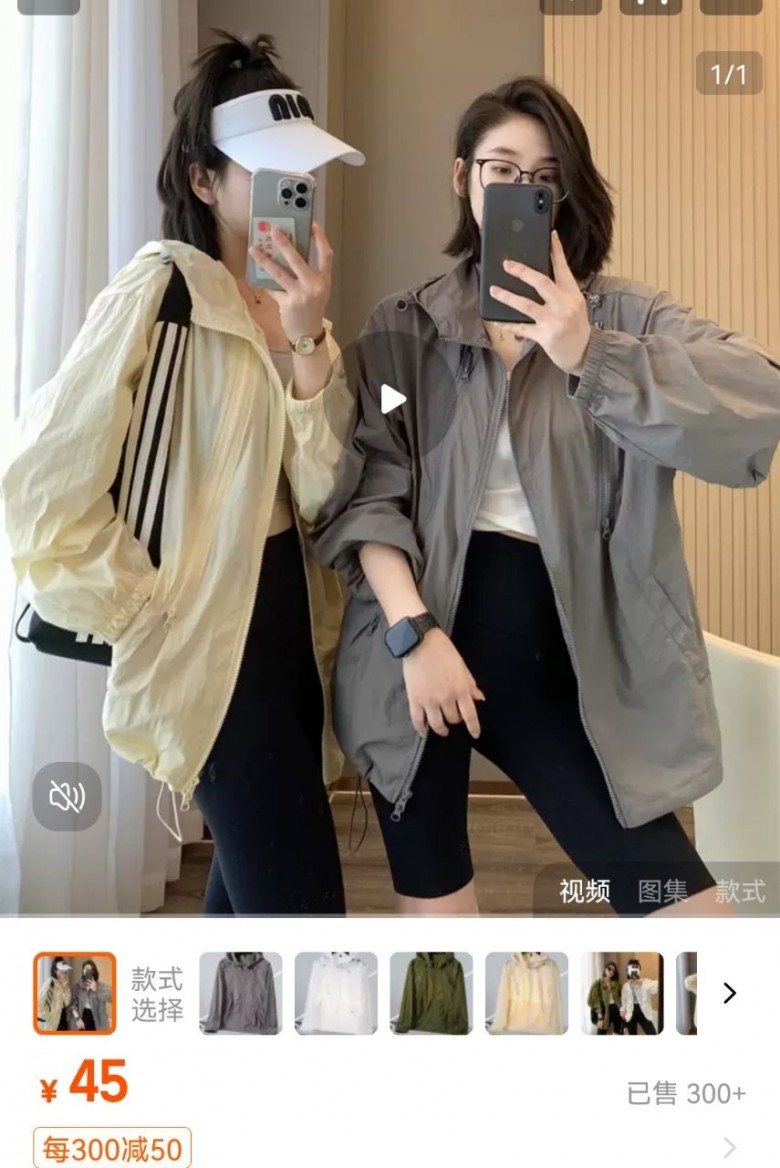Unmute the video sound
780x1168 pixels.
(67, 797)
